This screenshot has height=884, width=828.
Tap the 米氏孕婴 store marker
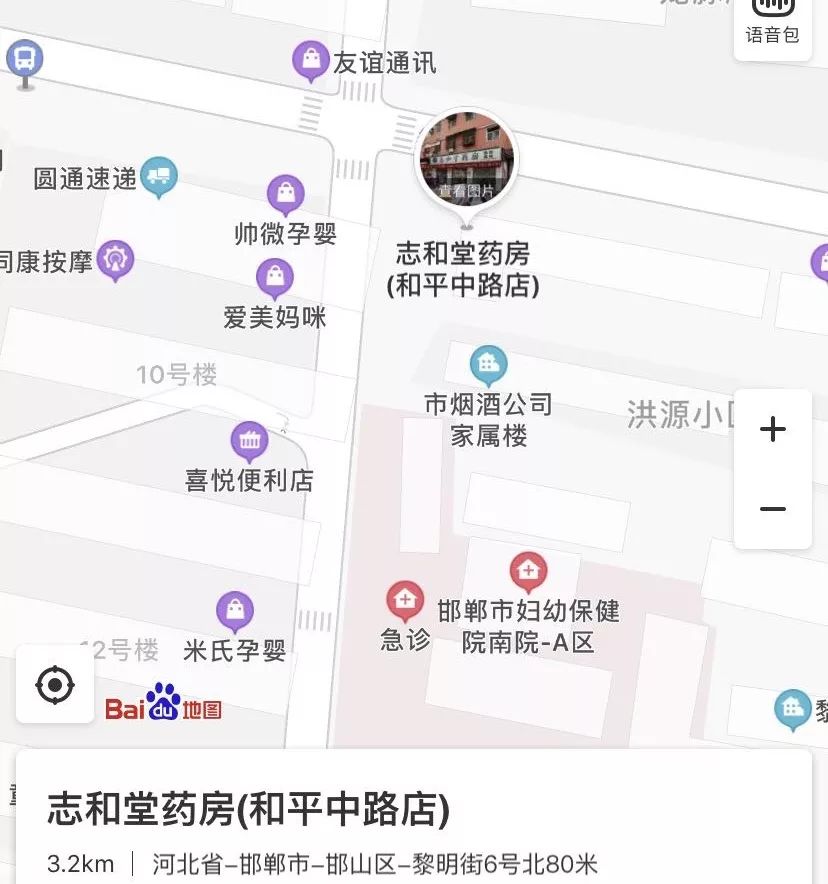[x=237, y=611]
